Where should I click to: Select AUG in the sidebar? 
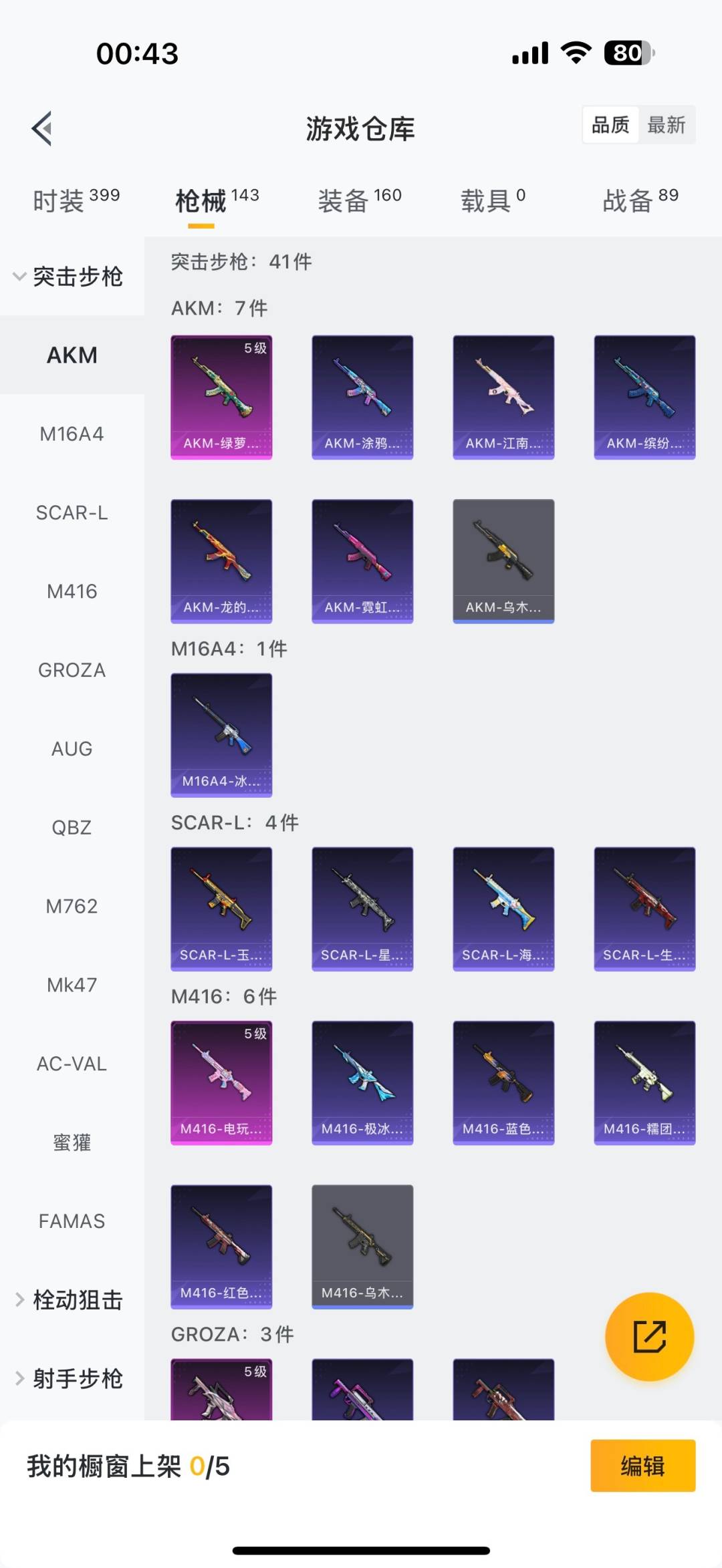(72, 749)
